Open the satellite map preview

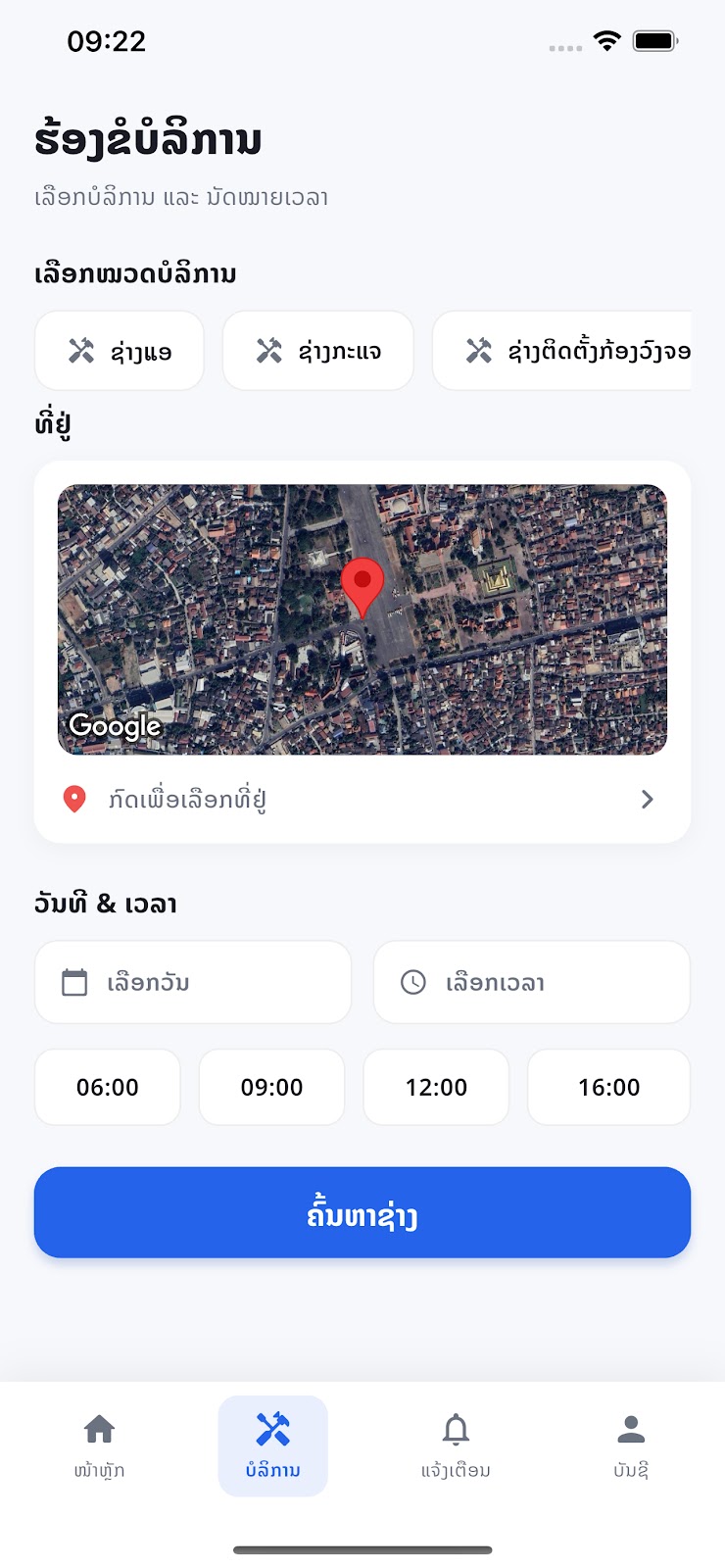point(362,619)
